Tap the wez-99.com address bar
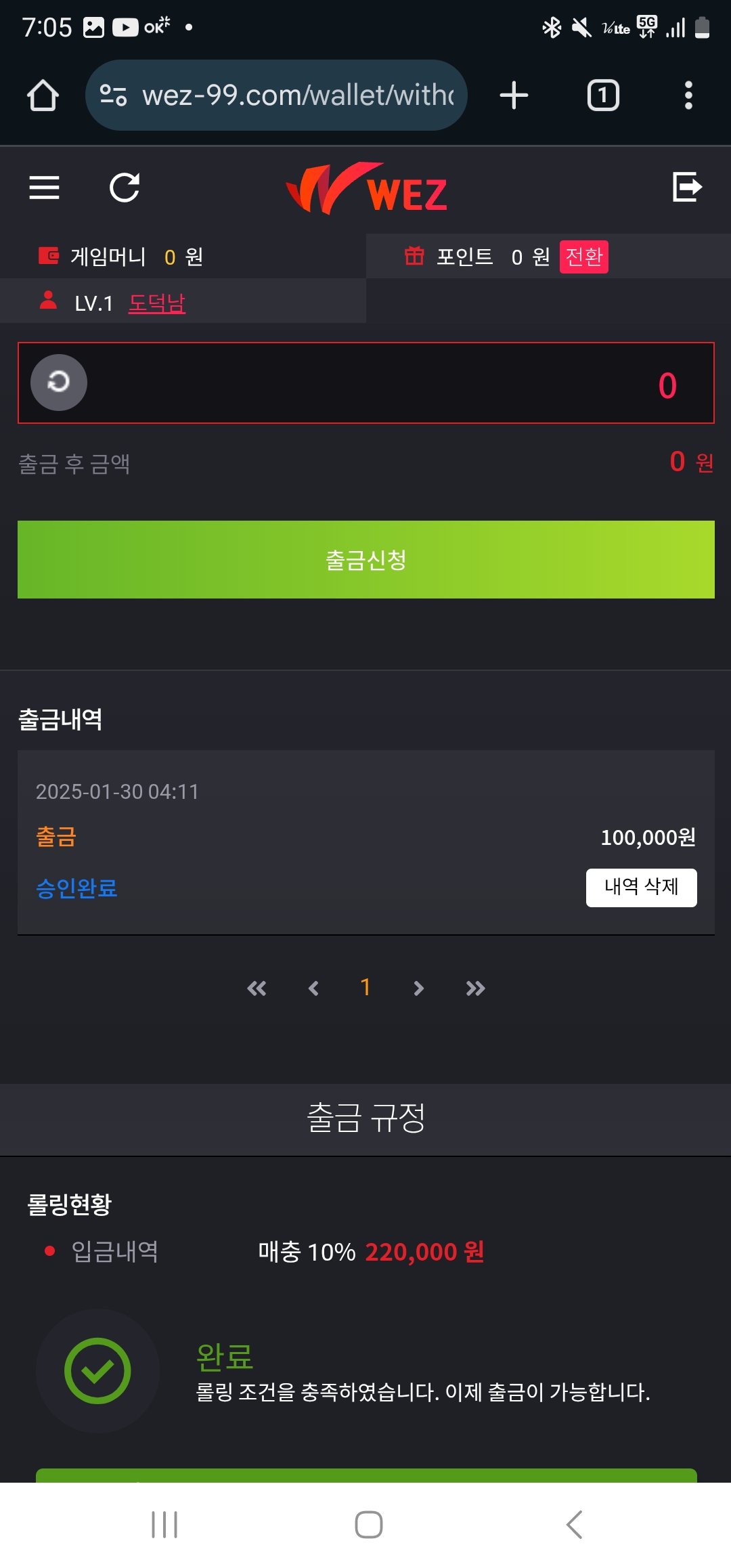 click(284, 95)
